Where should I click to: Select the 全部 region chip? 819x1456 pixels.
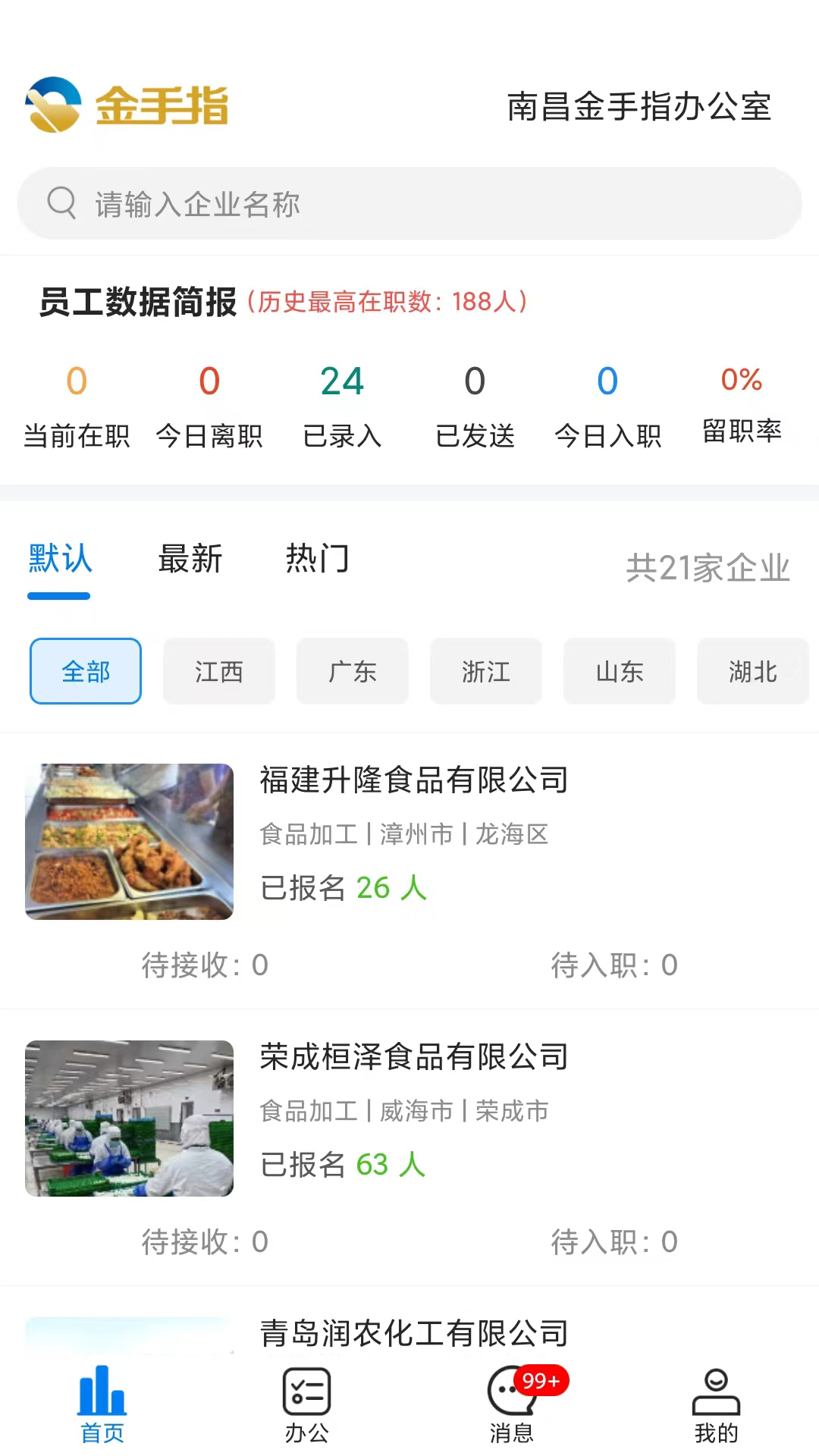coord(86,671)
